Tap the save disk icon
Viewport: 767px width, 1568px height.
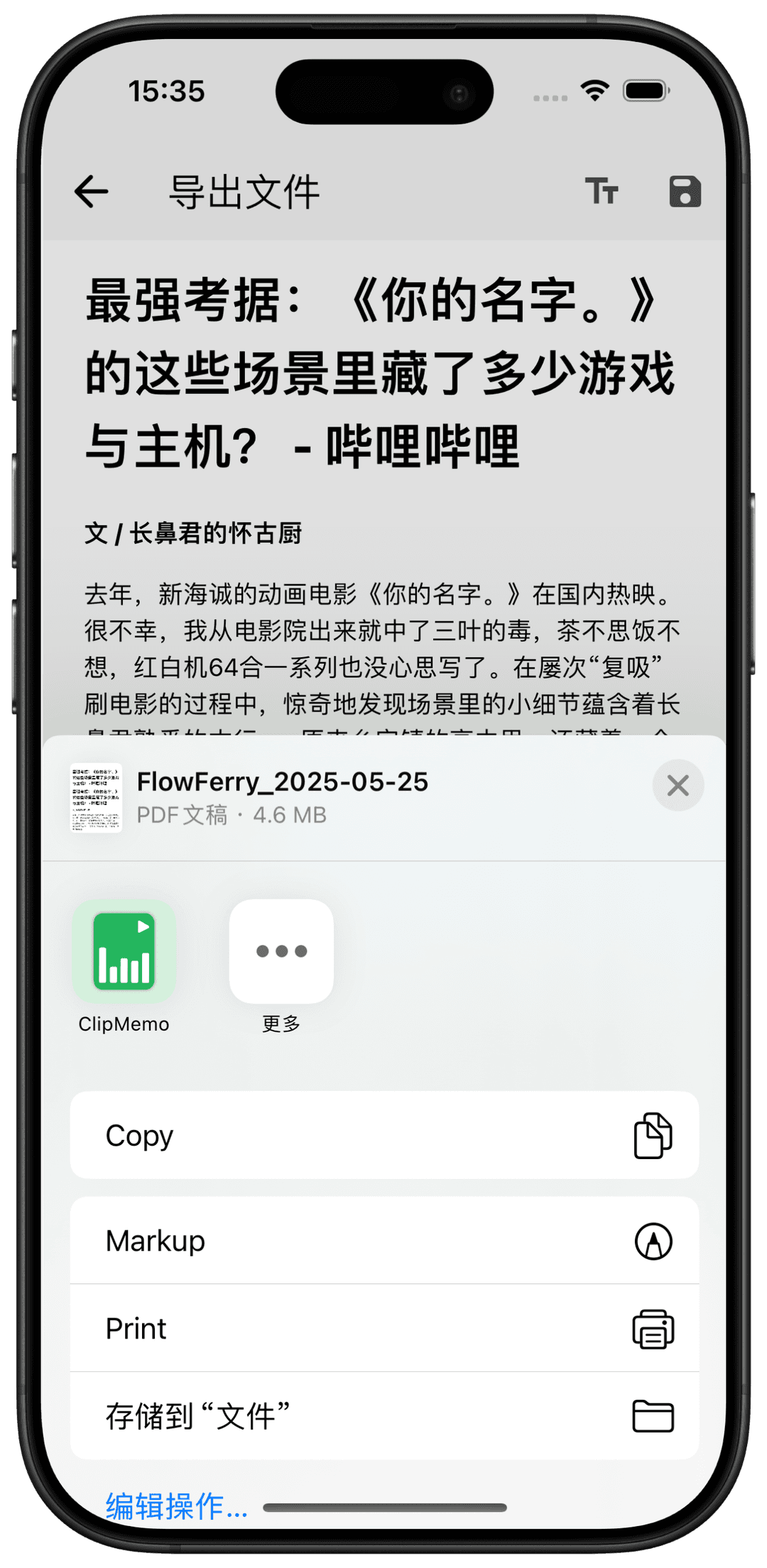coord(685,192)
